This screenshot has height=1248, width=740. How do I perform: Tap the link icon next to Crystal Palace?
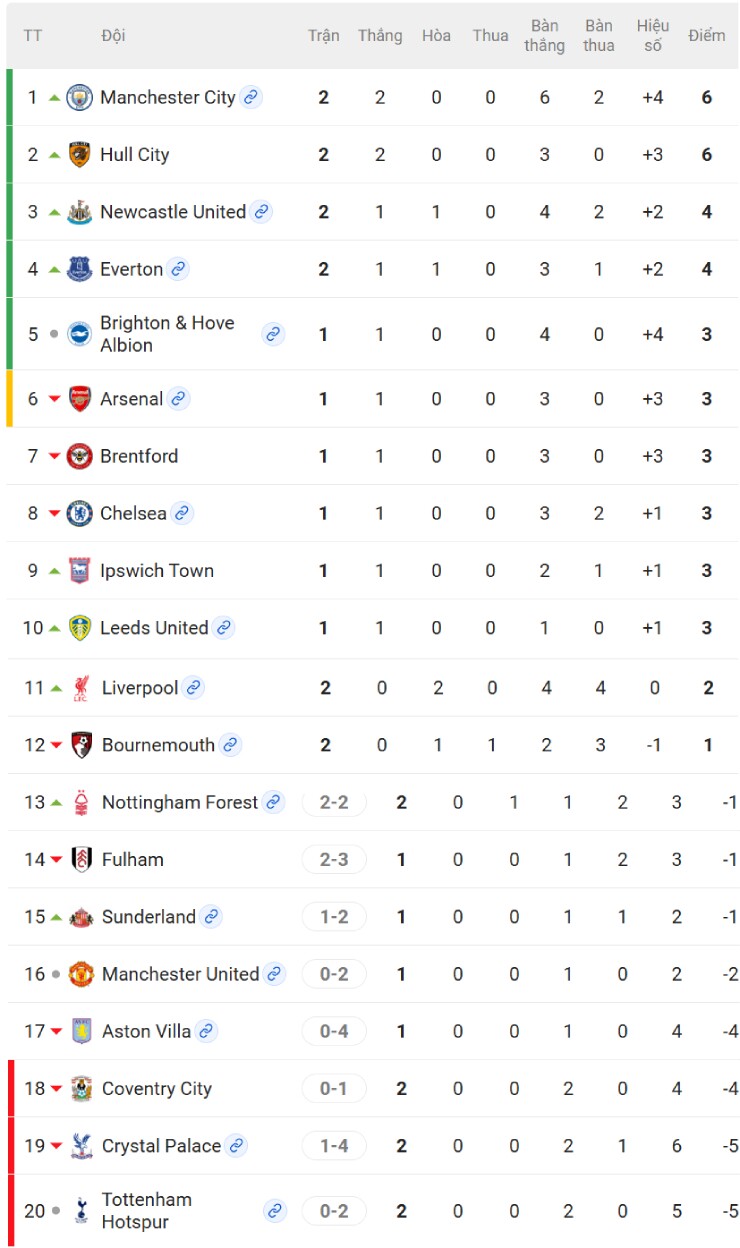236,1146
